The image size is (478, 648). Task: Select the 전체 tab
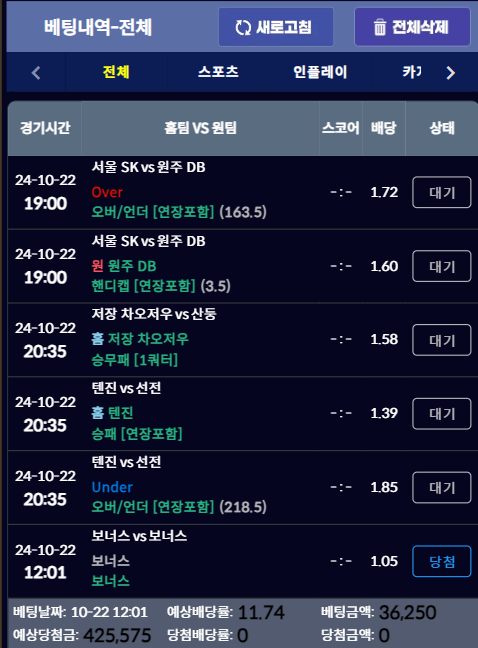pos(116,72)
